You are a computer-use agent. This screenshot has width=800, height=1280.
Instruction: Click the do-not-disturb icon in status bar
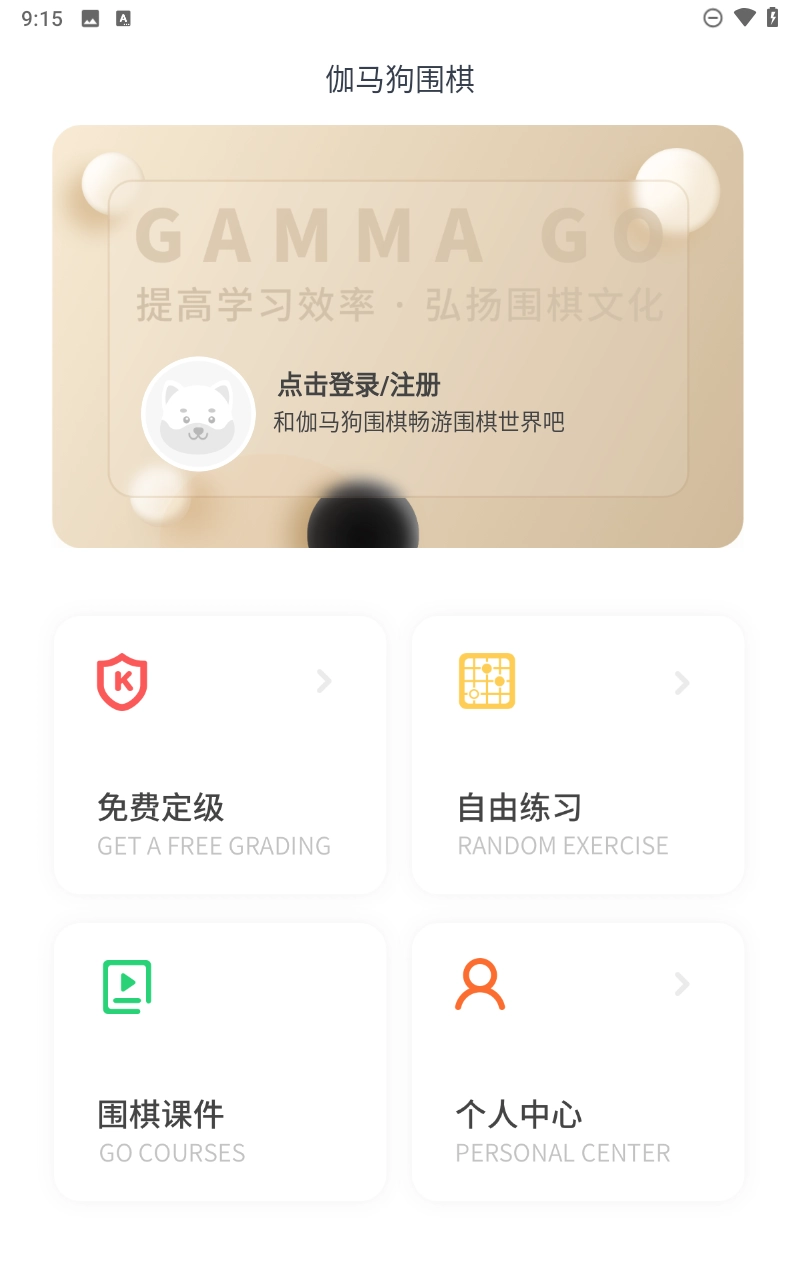click(713, 17)
